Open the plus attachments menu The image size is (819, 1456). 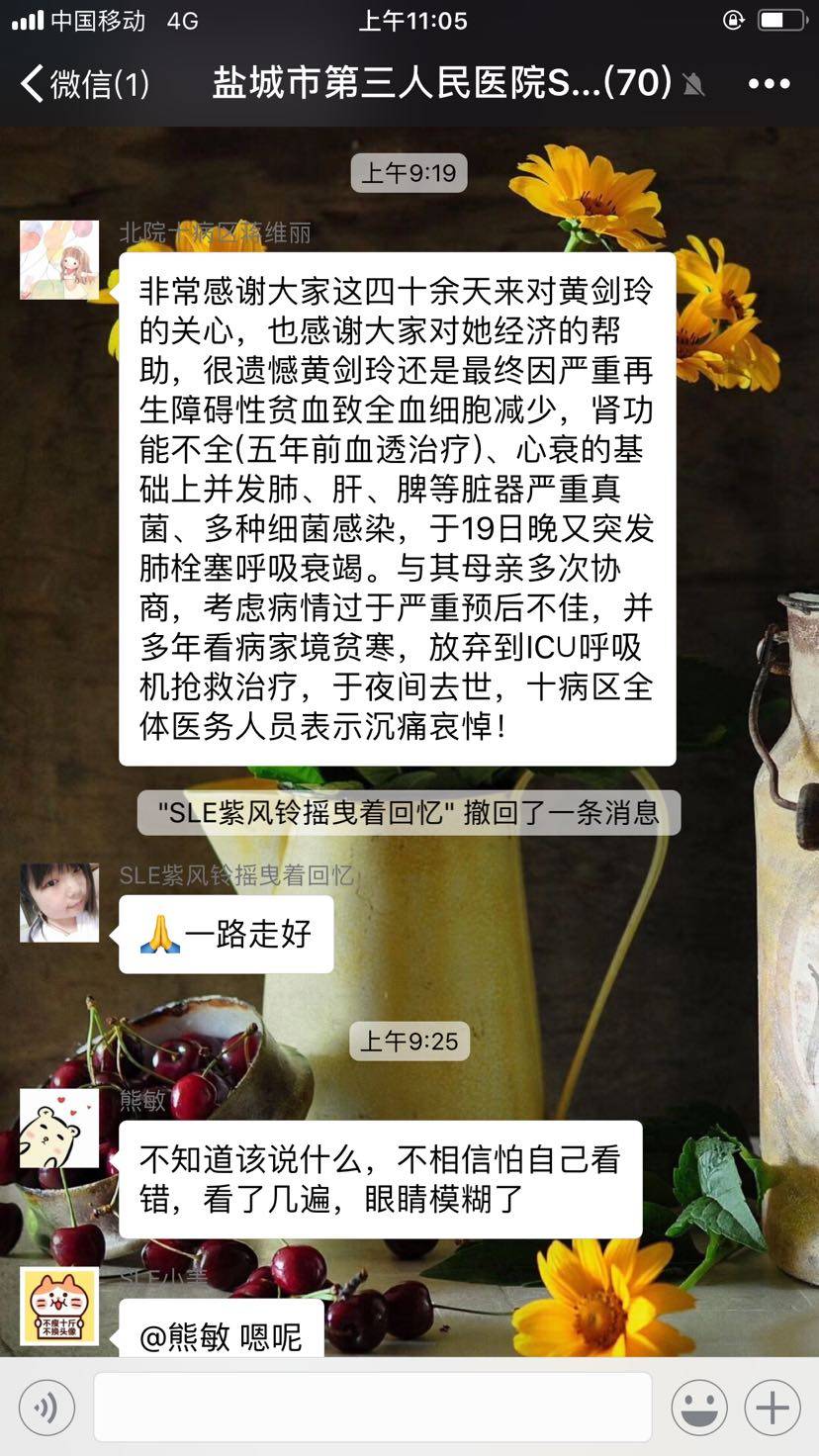(x=773, y=1407)
